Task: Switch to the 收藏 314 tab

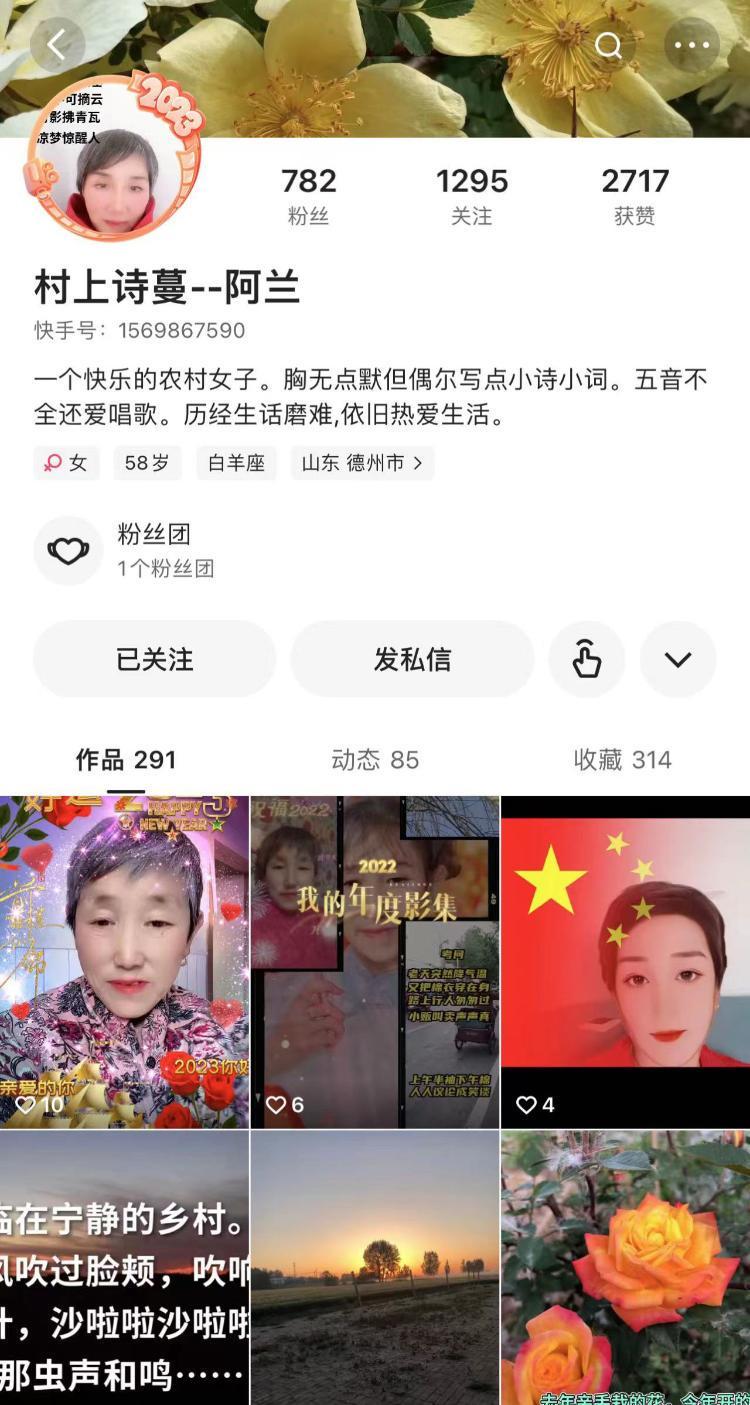Action: click(x=622, y=760)
